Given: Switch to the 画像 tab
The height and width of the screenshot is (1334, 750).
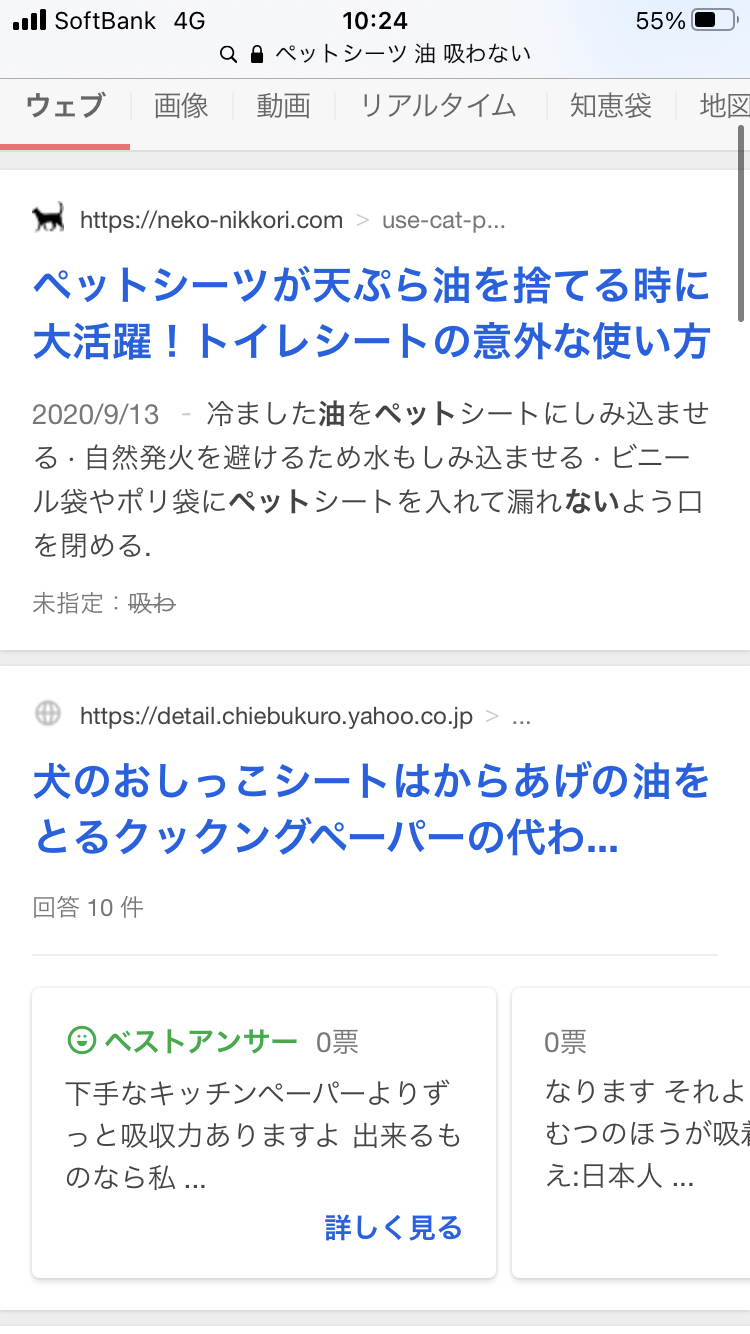Looking at the screenshot, I should [x=181, y=106].
